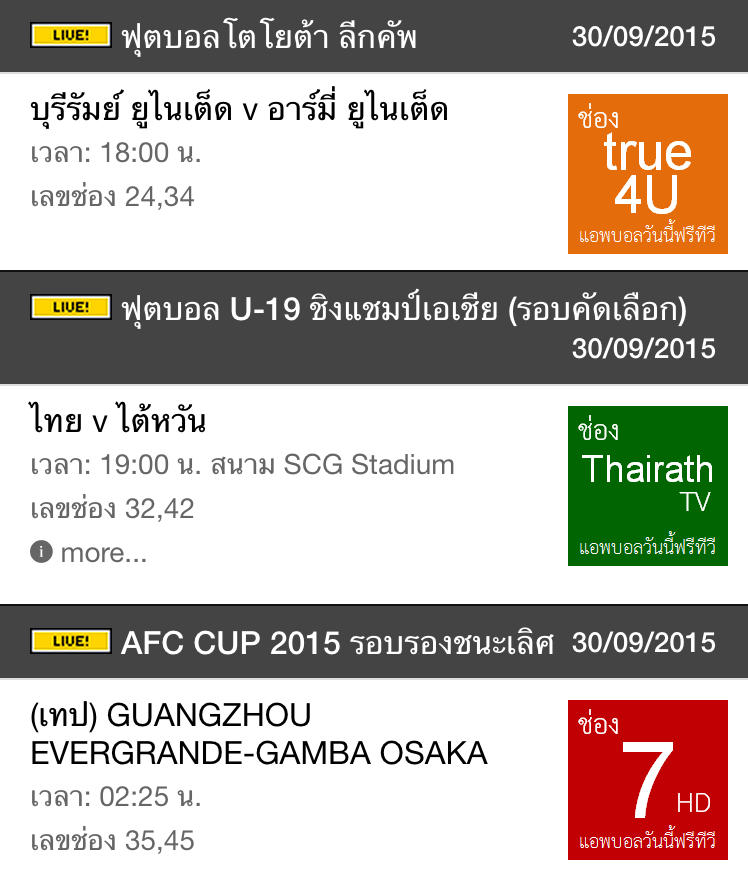Expand the more... info link
Screen dimensions: 748x892
point(90,553)
